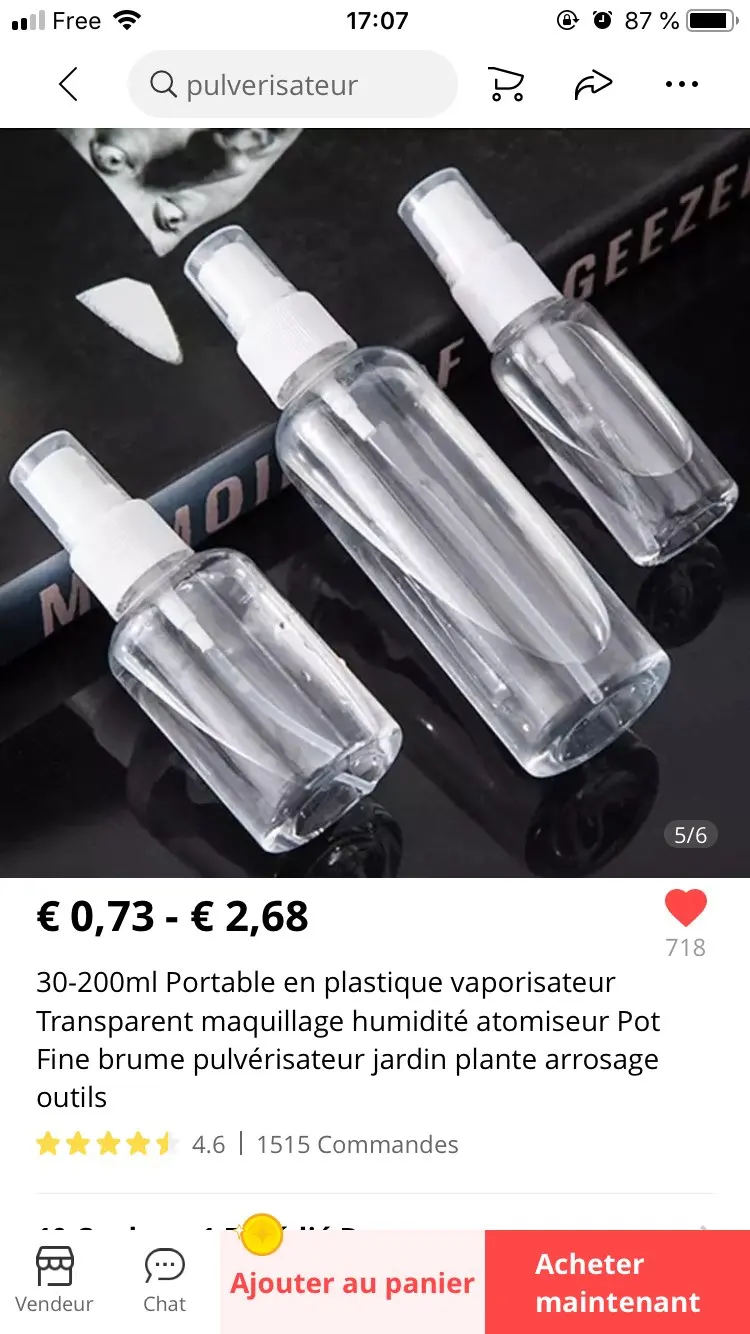Image resolution: width=750 pixels, height=1334 pixels.
Task: Tap the pulverisateur search field
Action: pos(292,85)
